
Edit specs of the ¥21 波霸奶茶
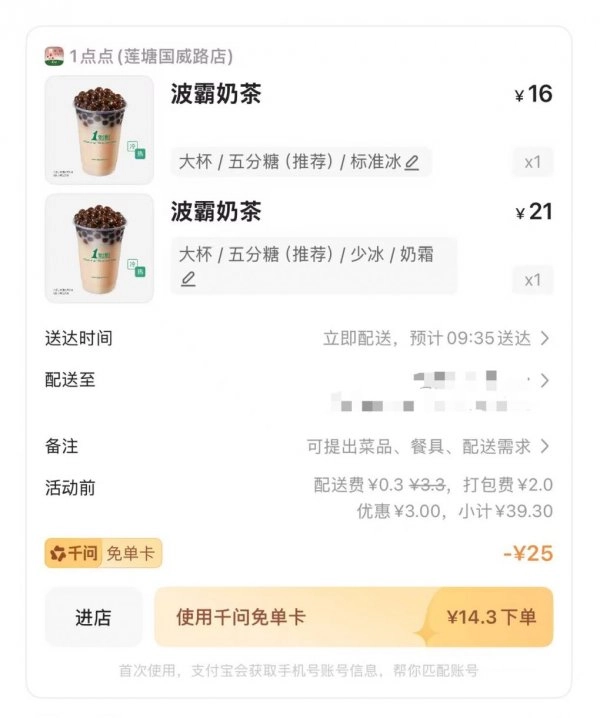point(189,279)
